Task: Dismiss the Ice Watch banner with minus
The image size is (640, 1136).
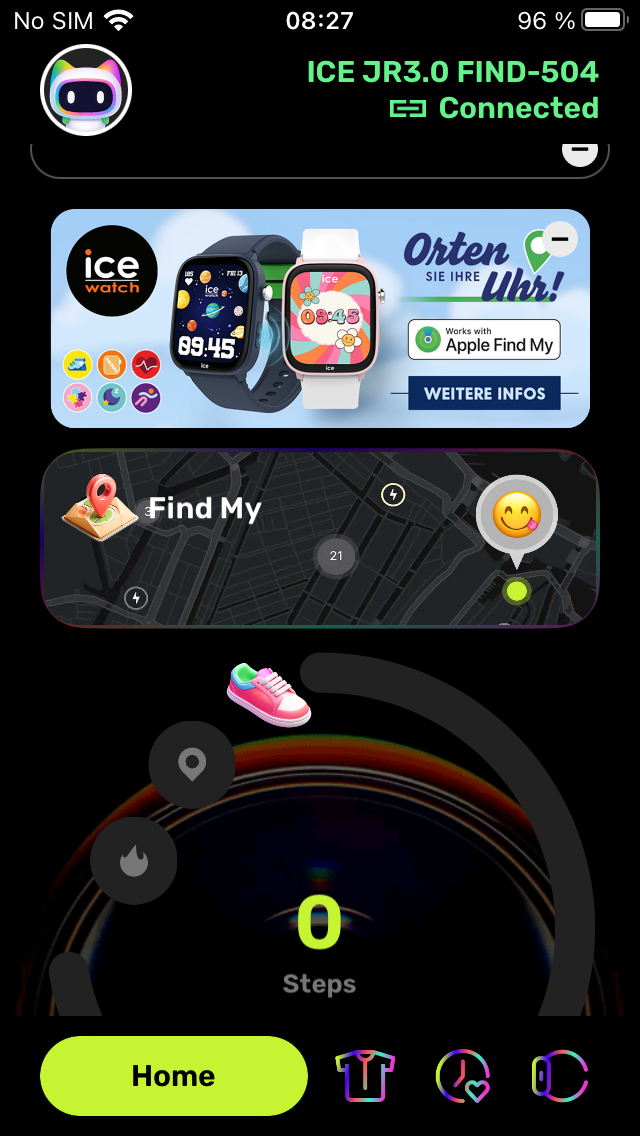Action: point(561,240)
